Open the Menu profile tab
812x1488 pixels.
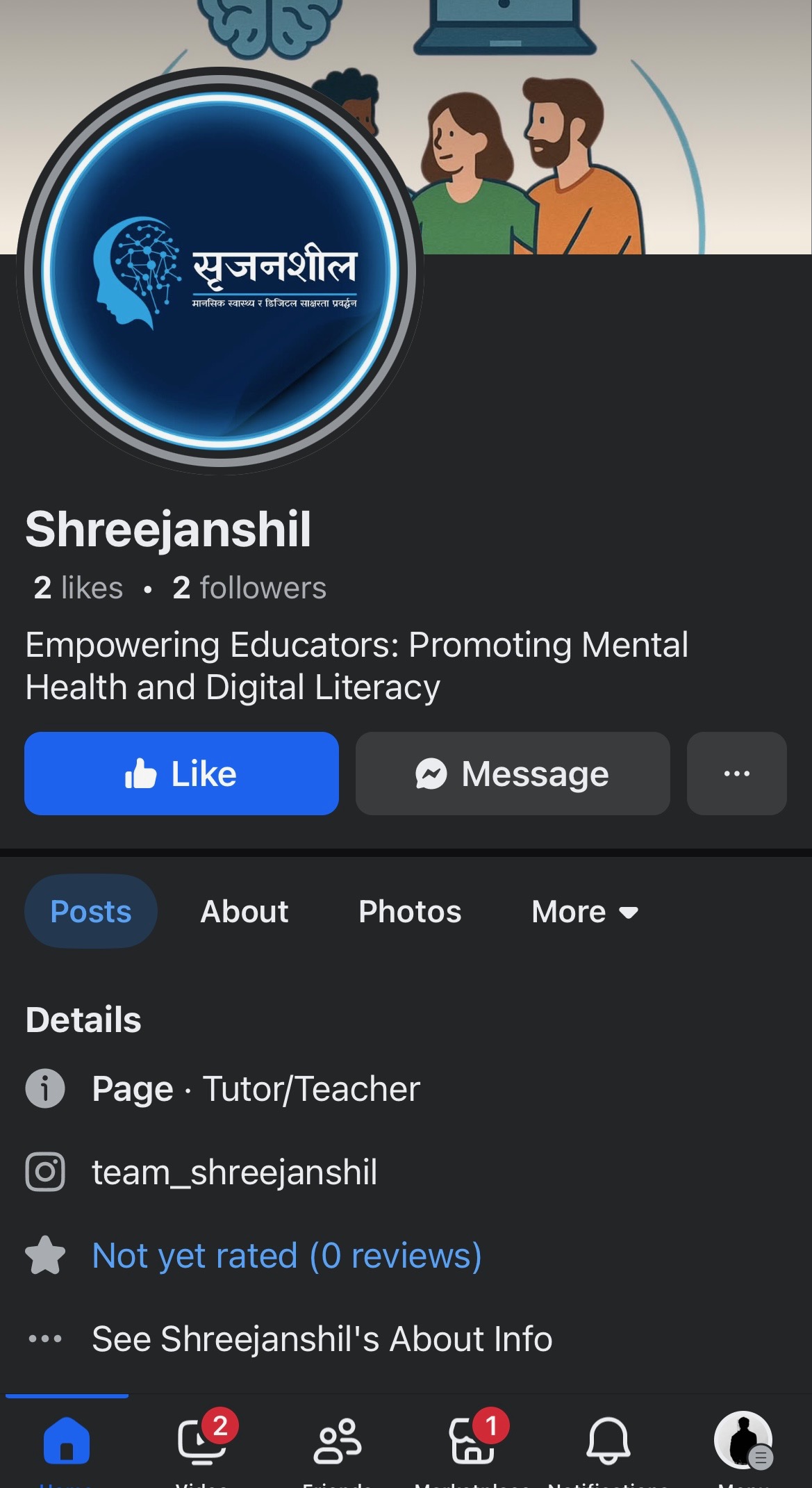743,1441
